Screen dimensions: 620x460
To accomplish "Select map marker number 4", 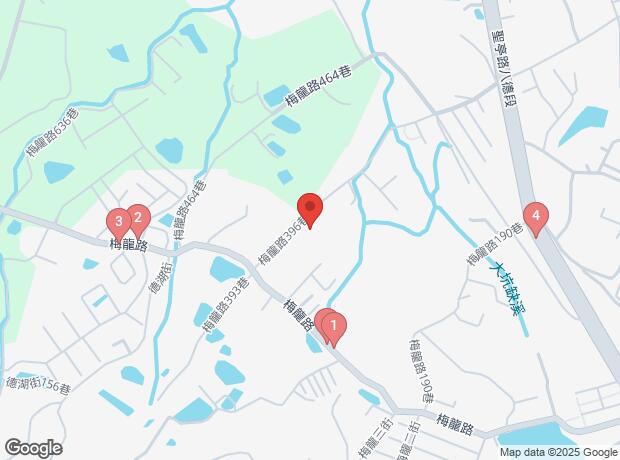I will 537,215.
